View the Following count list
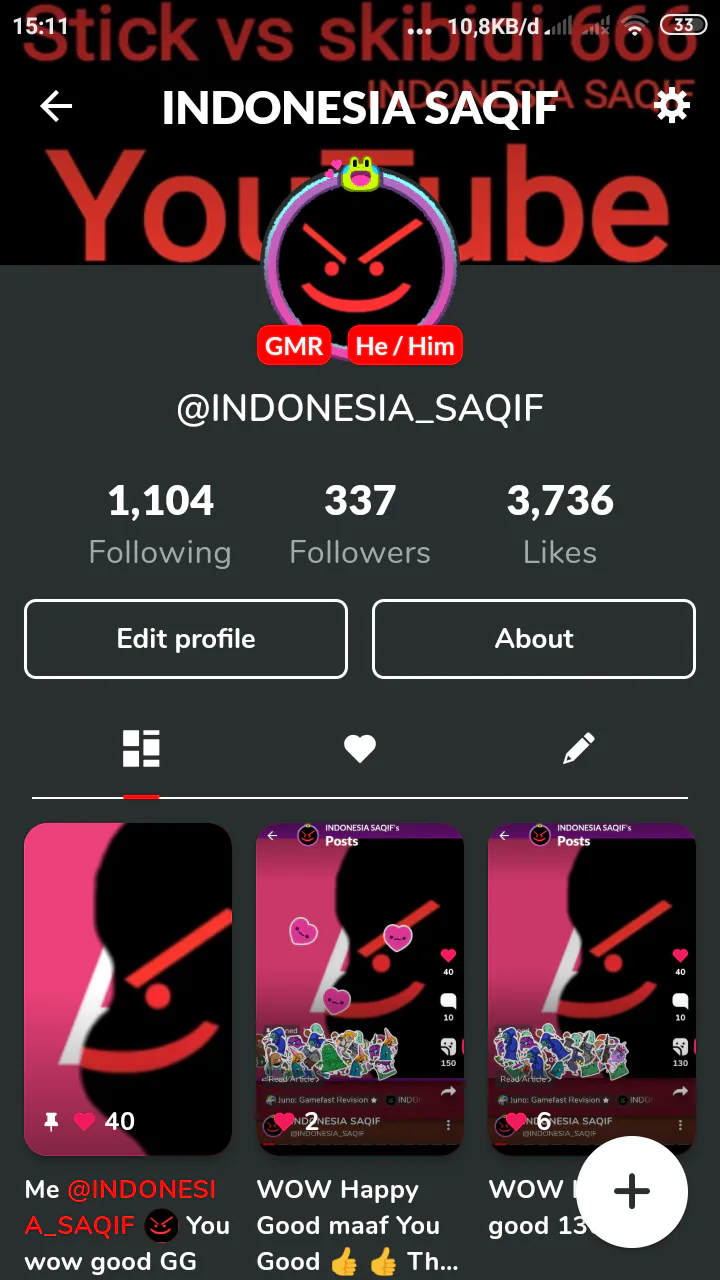The width and height of the screenshot is (720, 1280). [160, 525]
